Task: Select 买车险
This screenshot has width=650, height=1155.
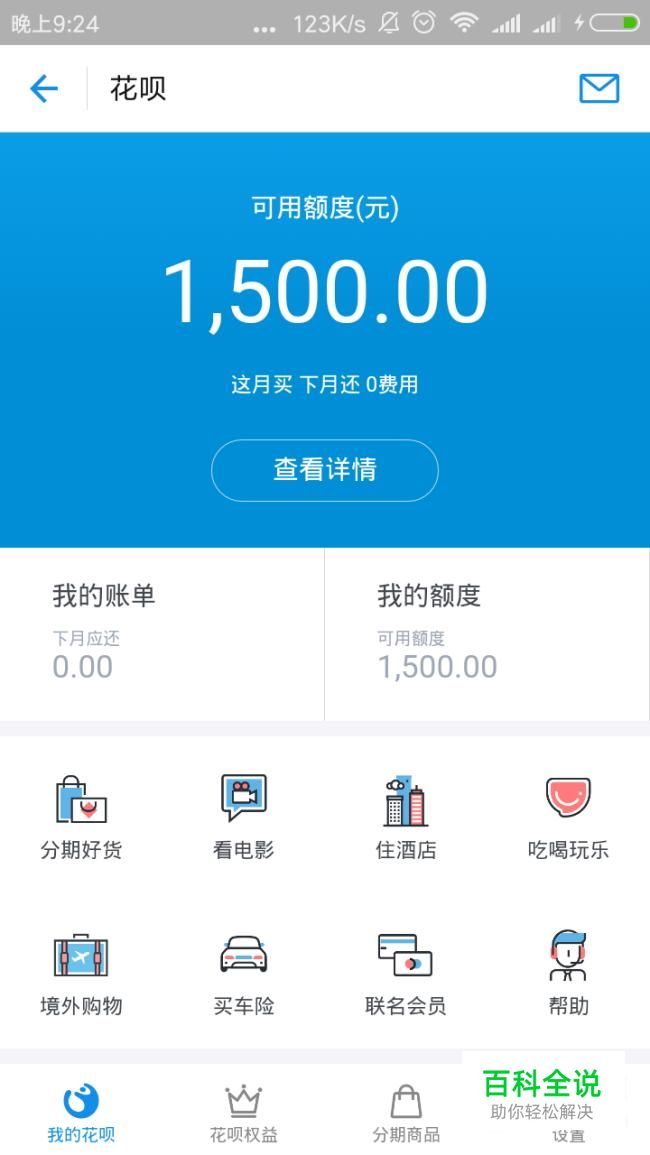Action: (x=243, y=973)
